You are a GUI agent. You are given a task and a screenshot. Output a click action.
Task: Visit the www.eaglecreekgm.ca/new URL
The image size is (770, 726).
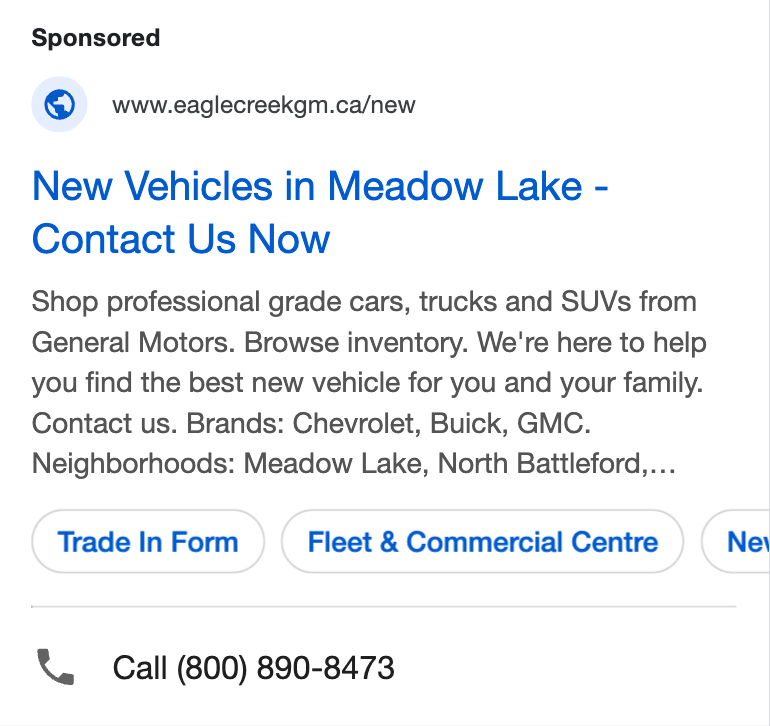(x=263, y=105)
